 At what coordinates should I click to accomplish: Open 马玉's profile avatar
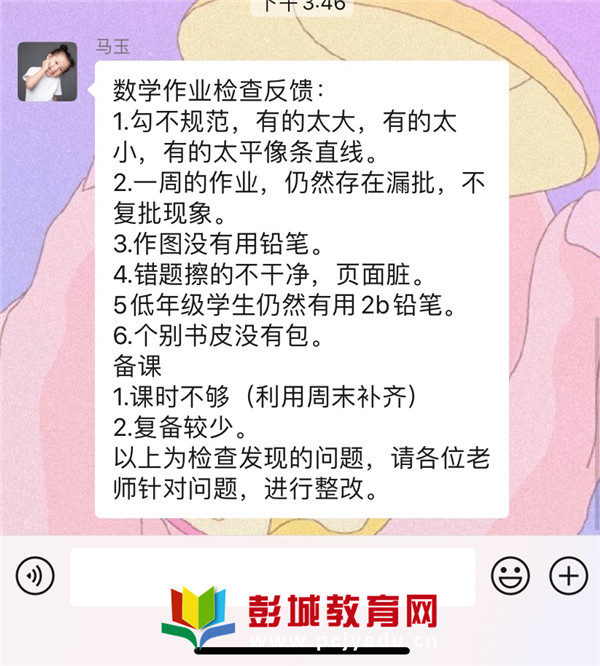47,72
